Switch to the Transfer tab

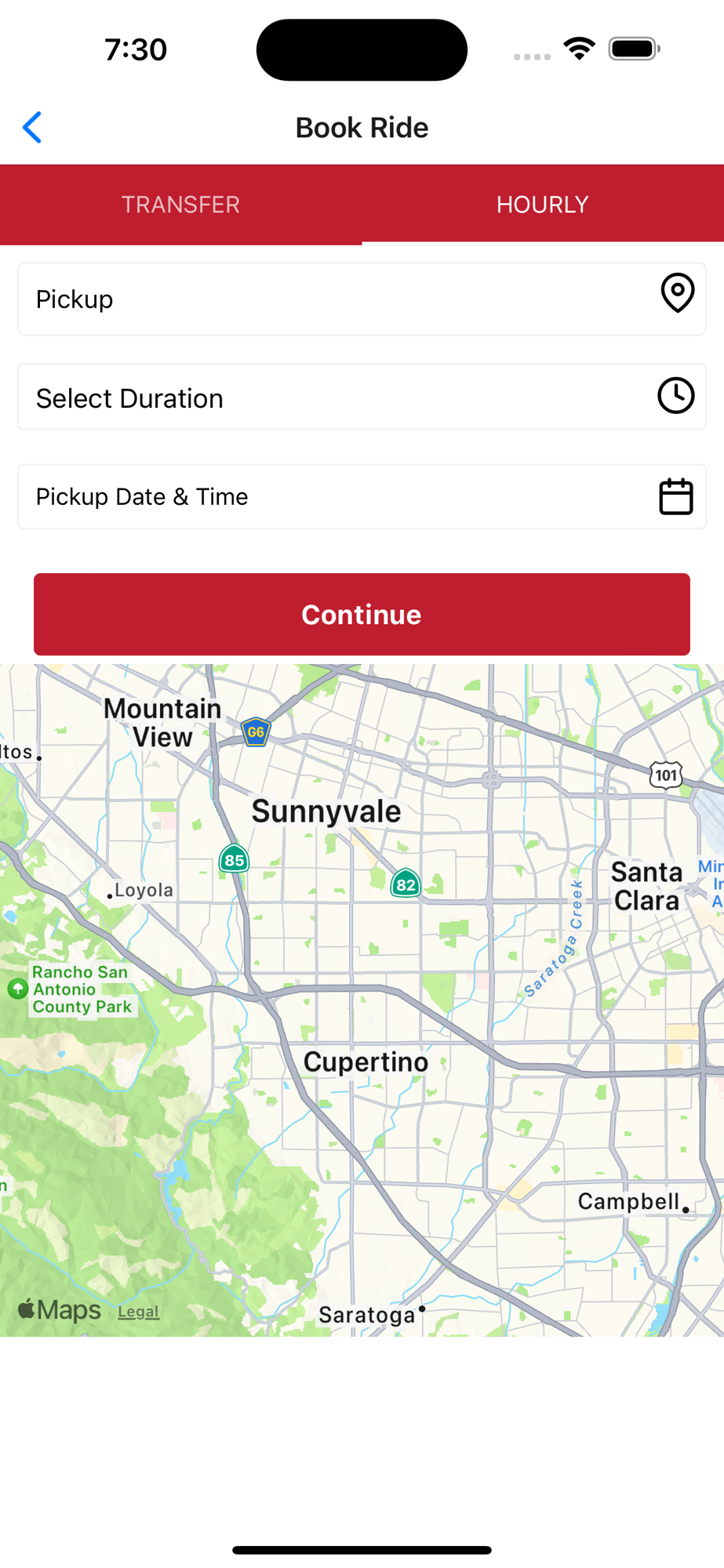tap(180, 205)
